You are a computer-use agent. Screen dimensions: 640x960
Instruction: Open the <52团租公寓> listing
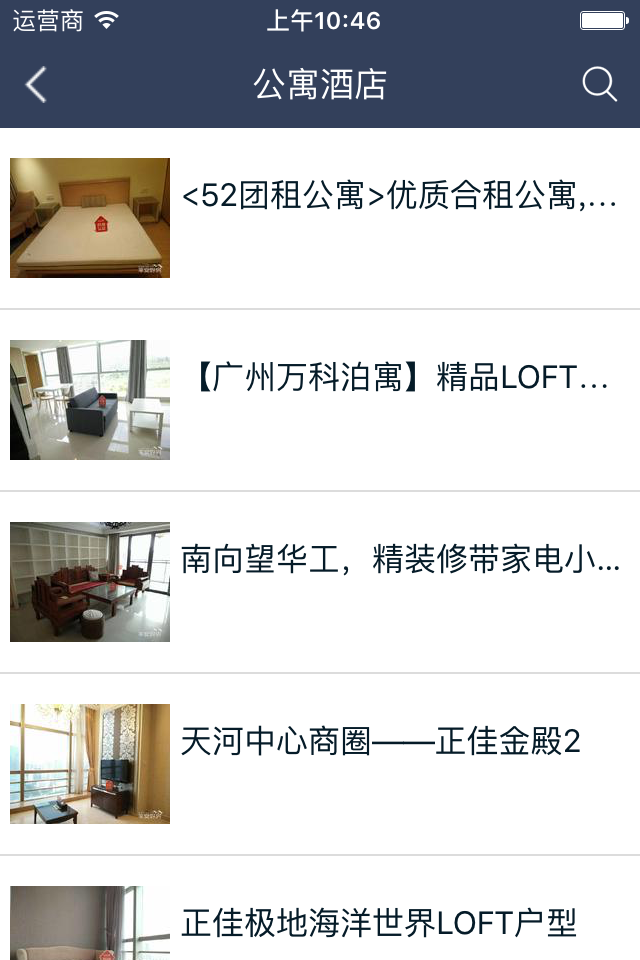398,197
